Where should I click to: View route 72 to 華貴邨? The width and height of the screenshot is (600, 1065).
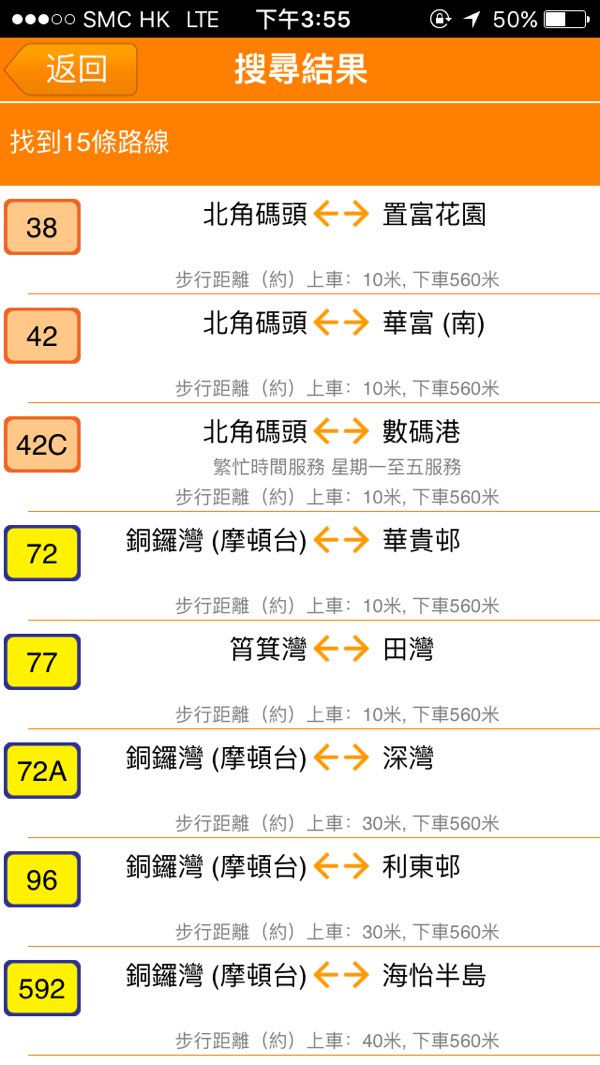tap(300, 566)
